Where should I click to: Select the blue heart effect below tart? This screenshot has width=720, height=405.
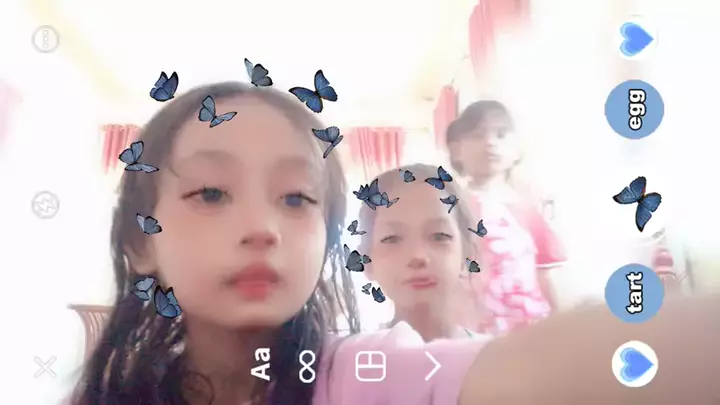coord(635,364)
